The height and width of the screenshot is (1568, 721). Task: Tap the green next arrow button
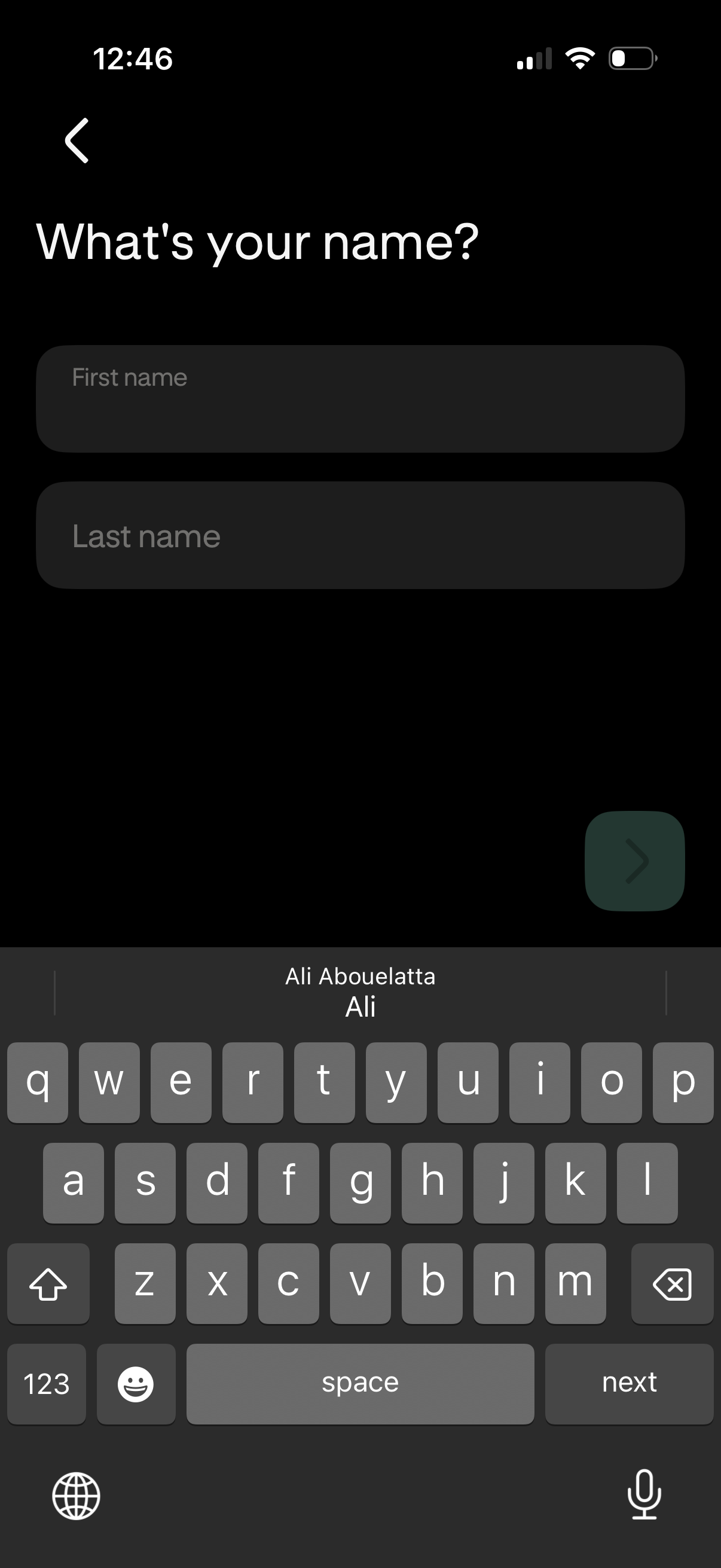(634, 860)
